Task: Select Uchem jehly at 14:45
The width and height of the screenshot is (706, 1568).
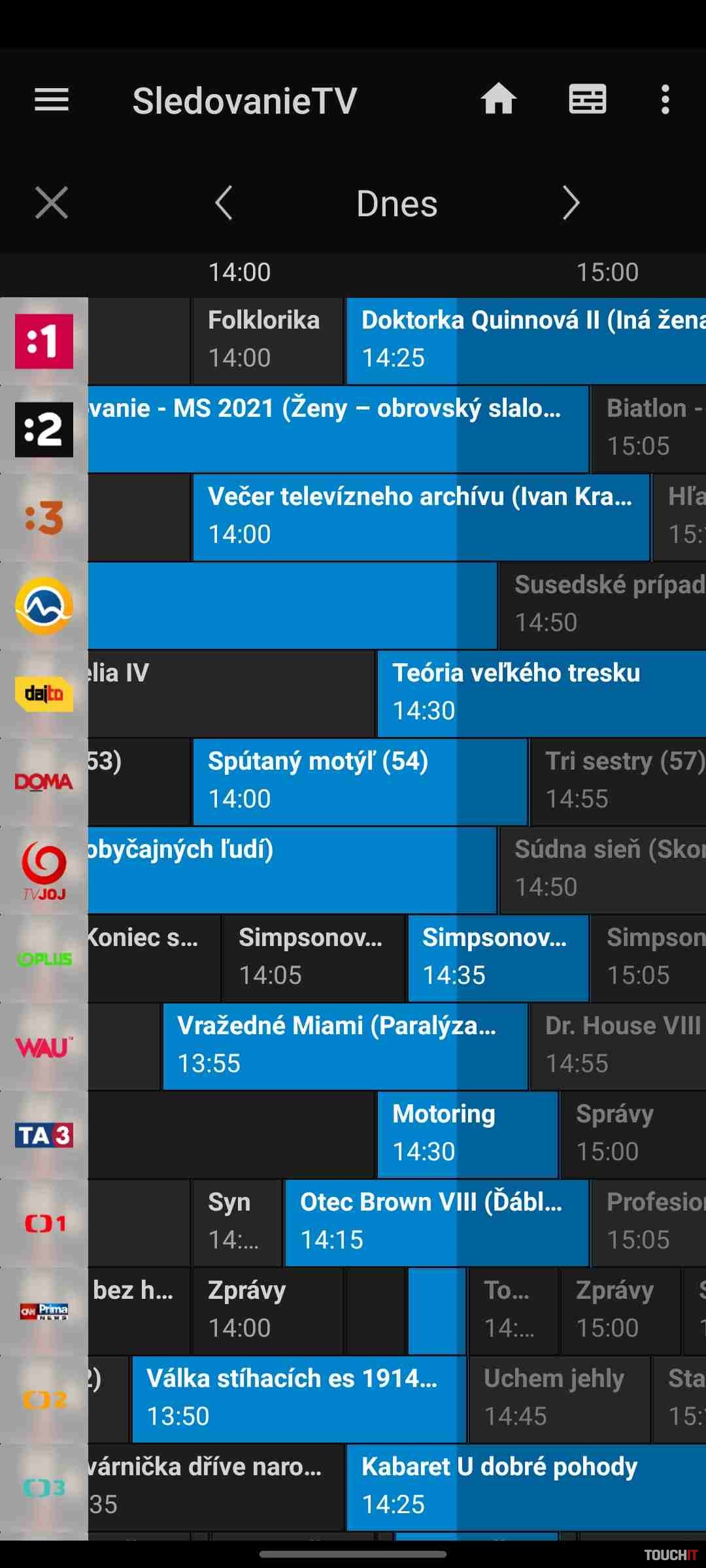Action: 559,1399
